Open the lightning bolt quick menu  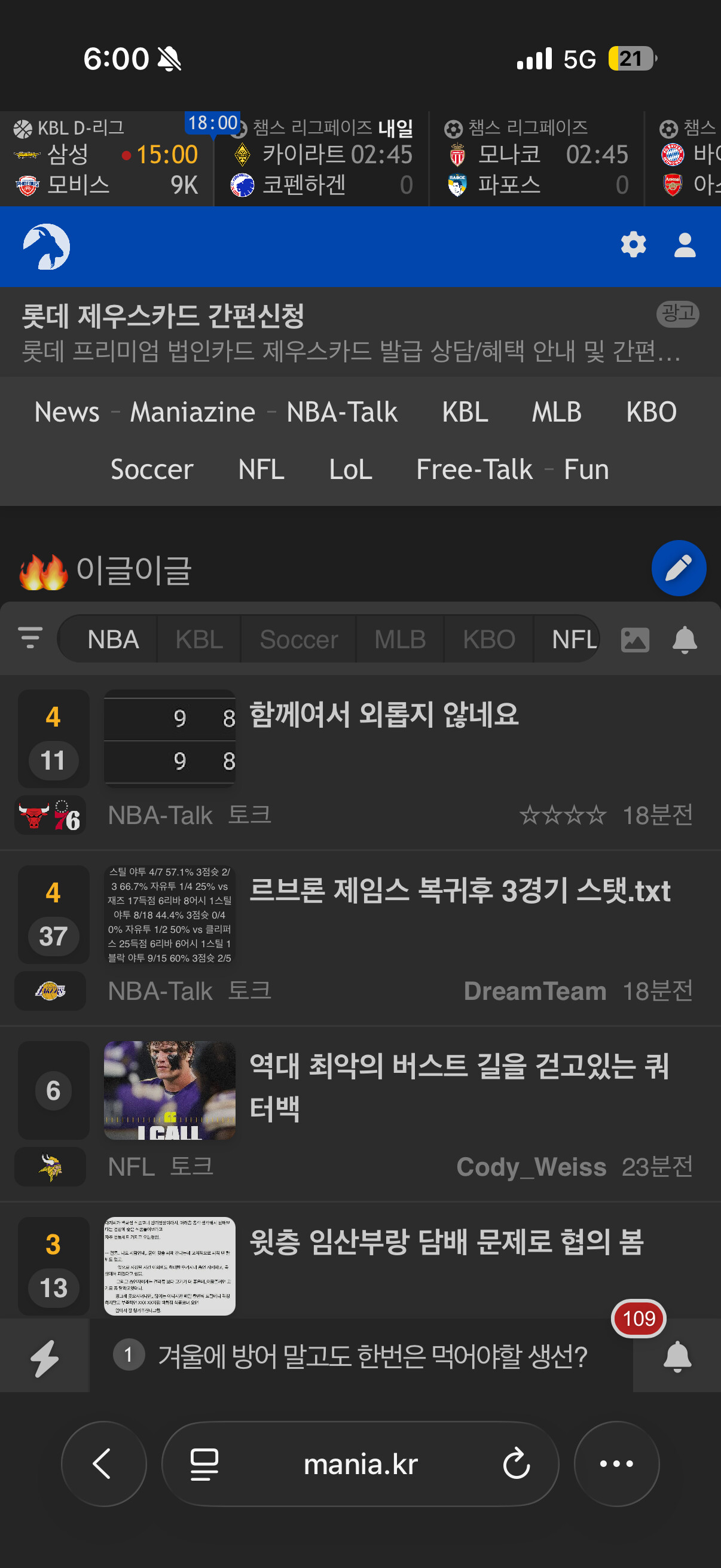coord(44,1357)
